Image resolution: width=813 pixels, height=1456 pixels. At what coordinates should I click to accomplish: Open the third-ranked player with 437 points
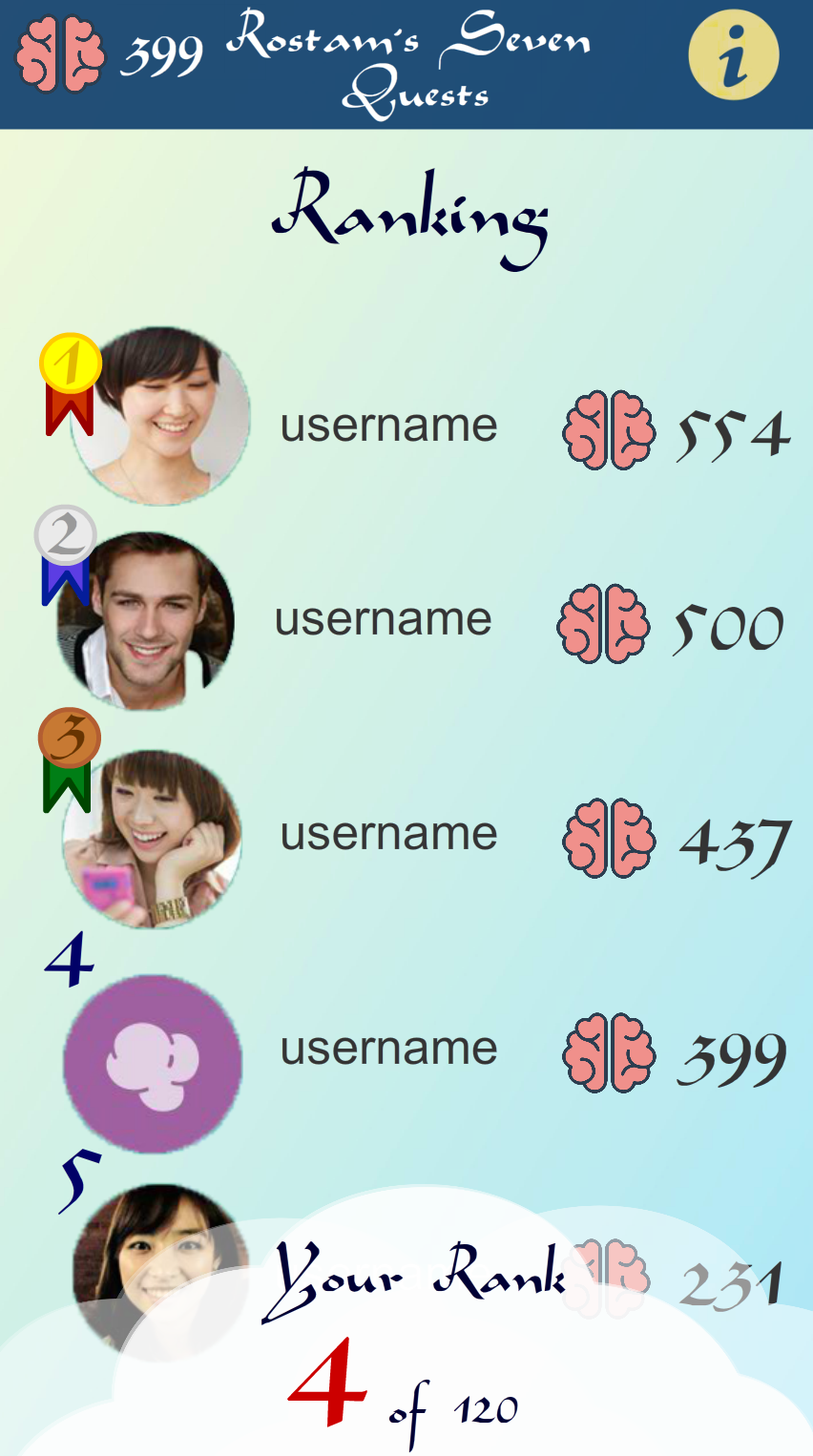(388, 834)
